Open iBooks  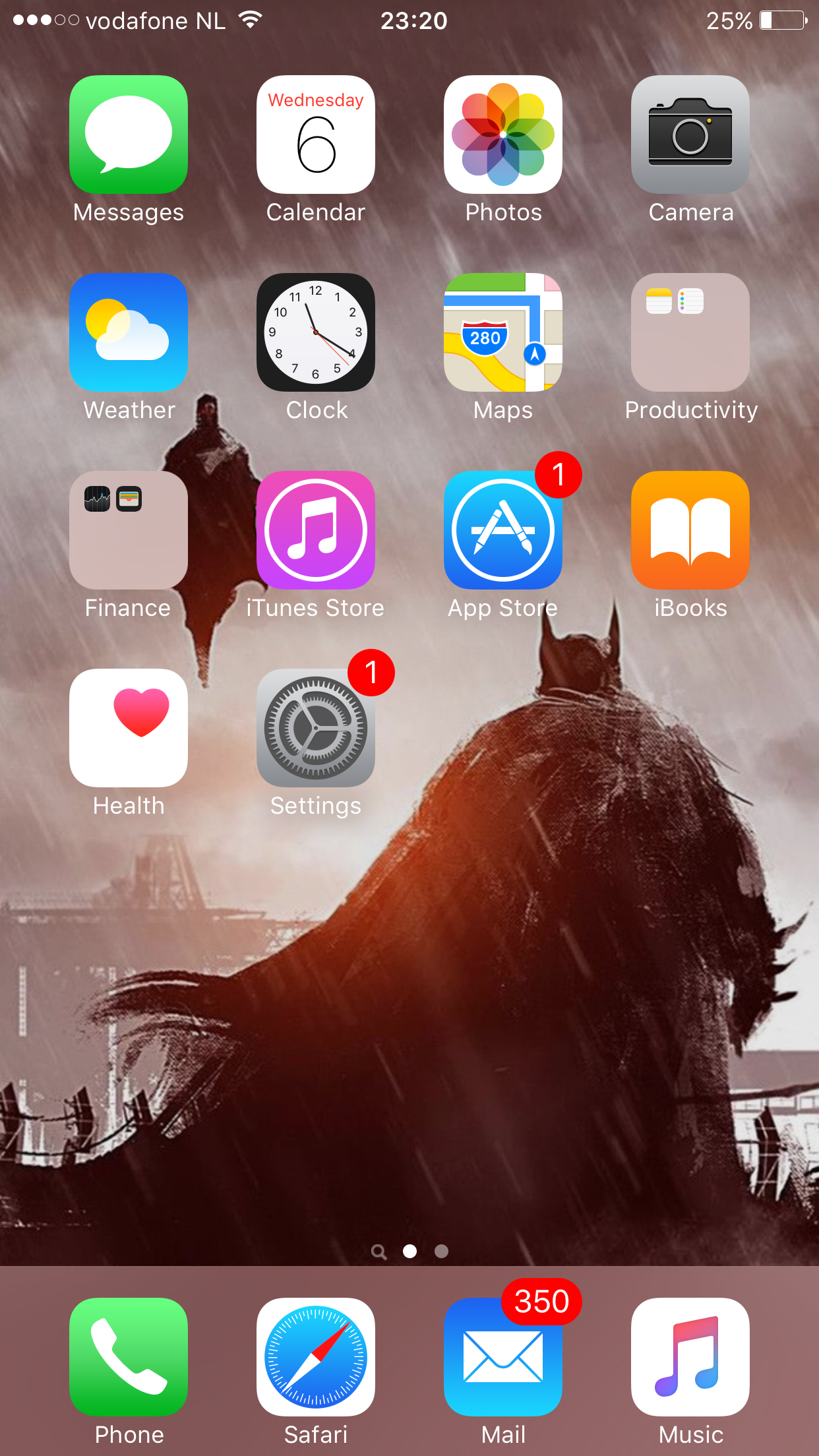[690, 530]
